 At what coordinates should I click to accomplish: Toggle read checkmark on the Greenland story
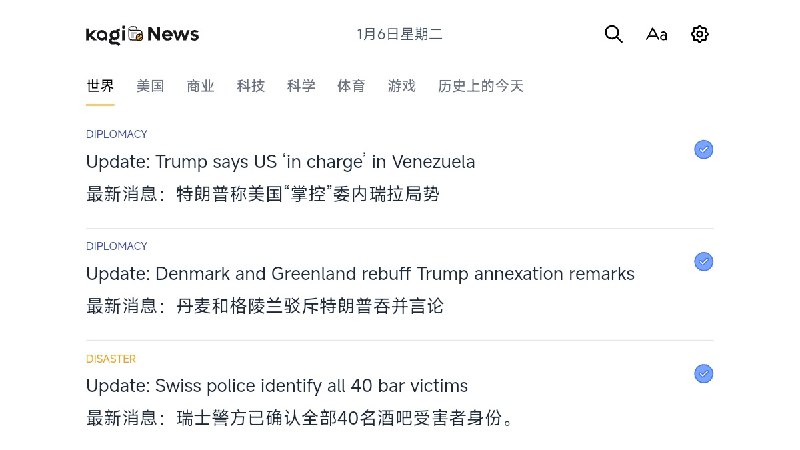pyautogui.click(x=703, y=261)
